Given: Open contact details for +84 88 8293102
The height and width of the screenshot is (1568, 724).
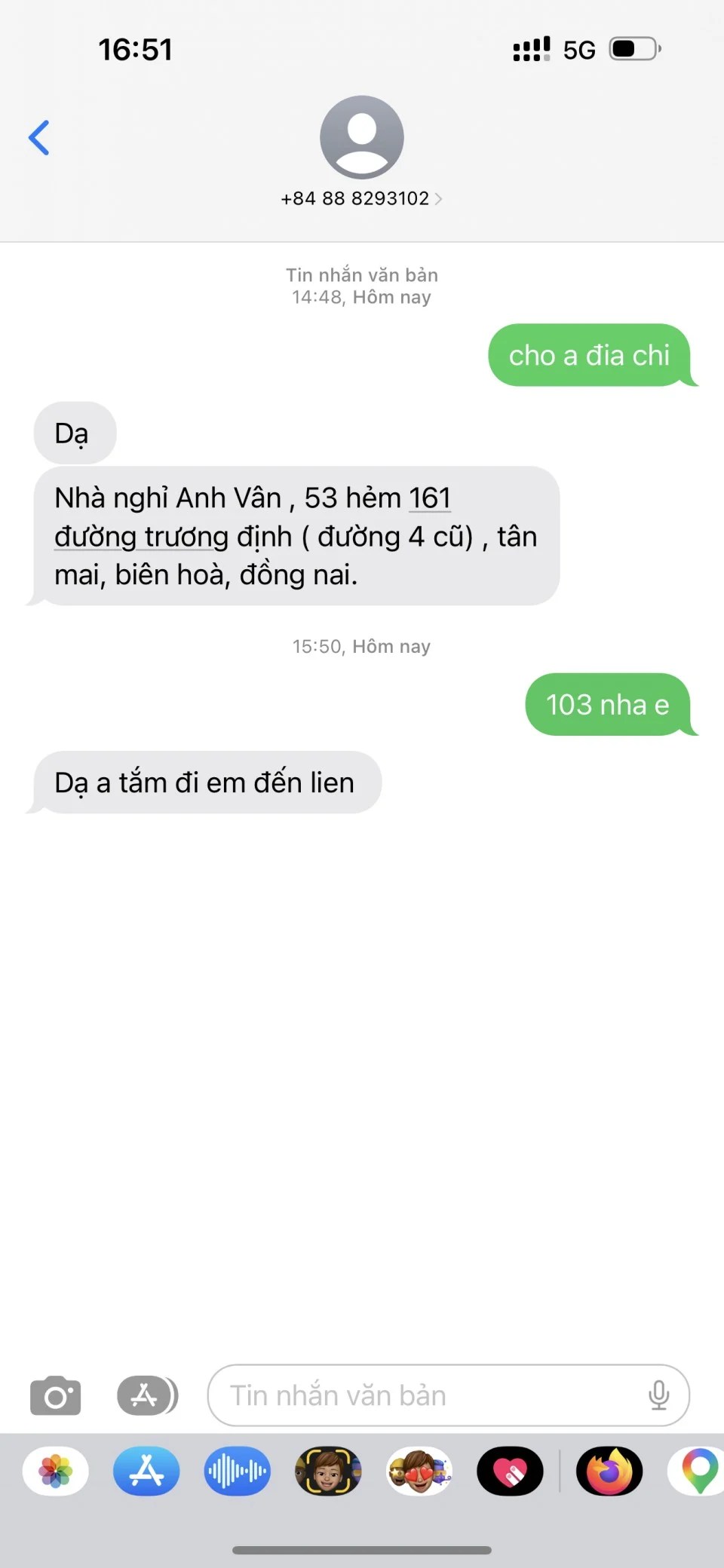Looking at the screenshot, I should point(361,198).
